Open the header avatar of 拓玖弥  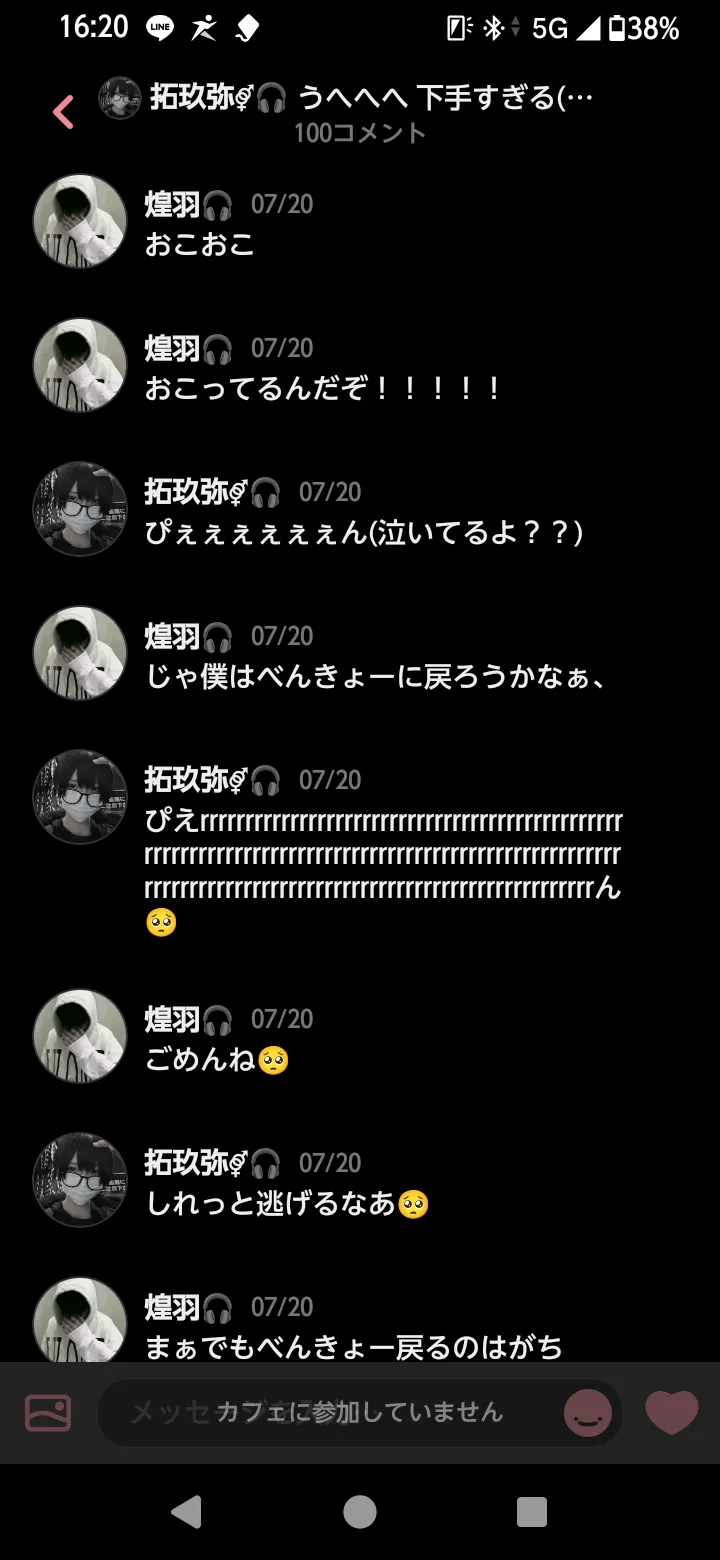pos(119,98)
